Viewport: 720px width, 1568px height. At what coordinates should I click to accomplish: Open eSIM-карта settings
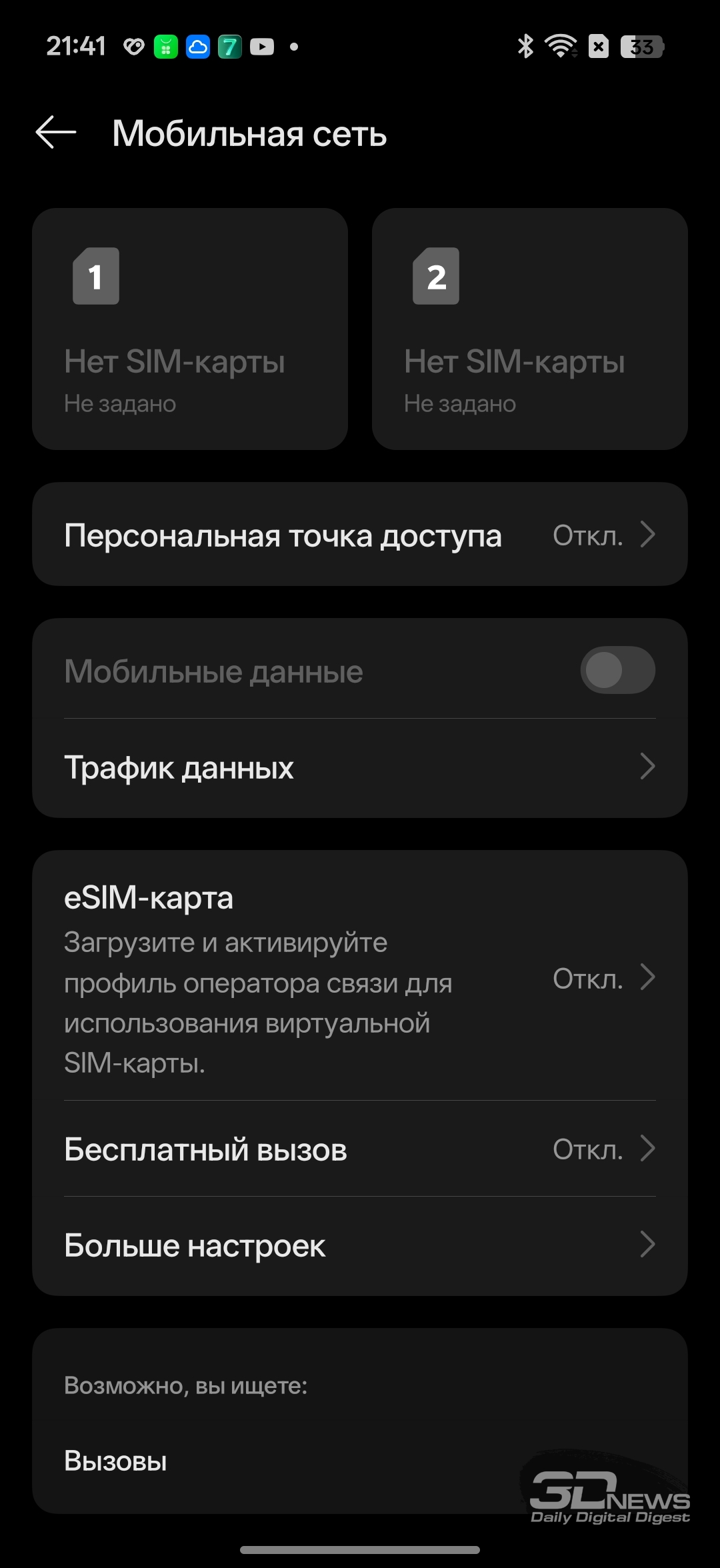(360, 977)
